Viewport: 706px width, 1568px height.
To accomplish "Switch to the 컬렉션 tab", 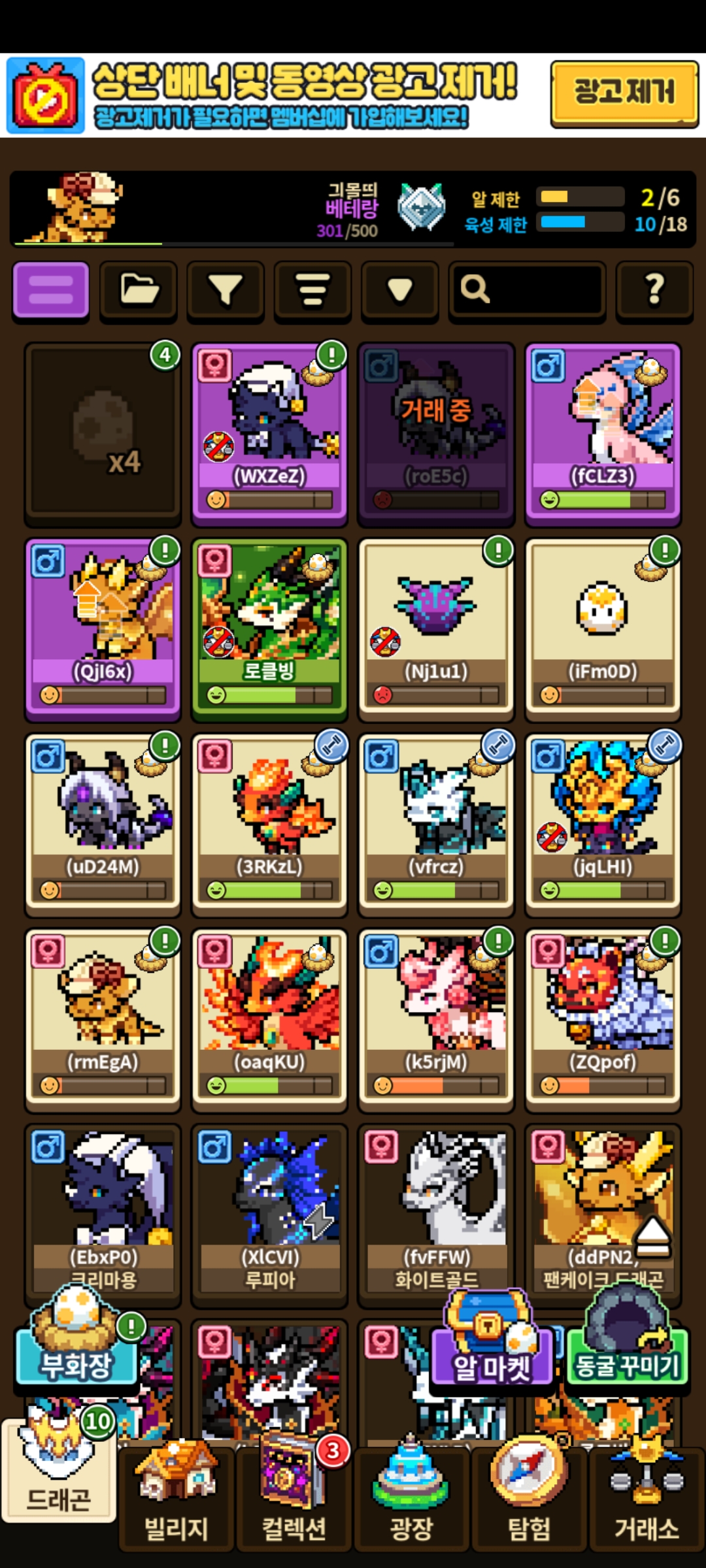I will (294, 1503).
